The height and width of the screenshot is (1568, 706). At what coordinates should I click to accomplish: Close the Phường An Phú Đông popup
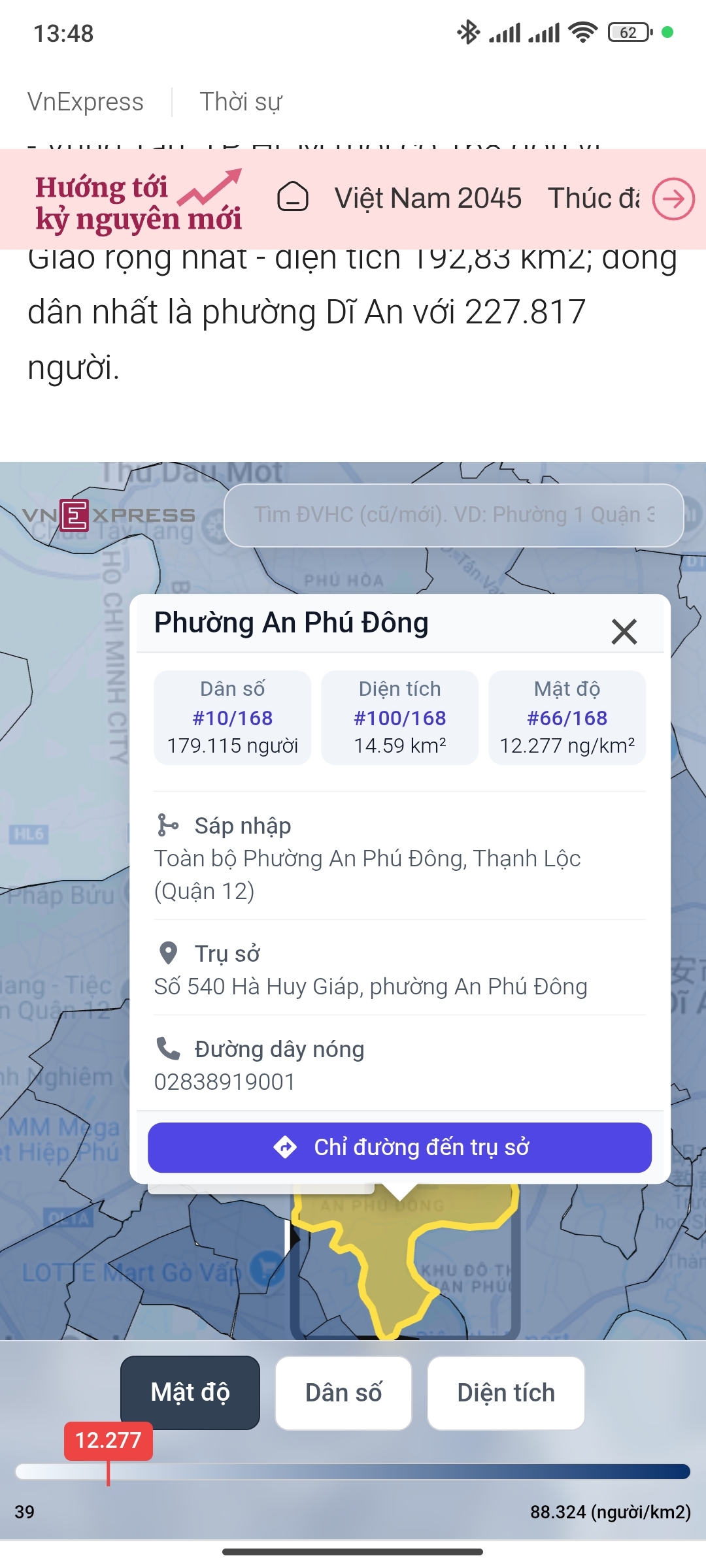[624, 632]
